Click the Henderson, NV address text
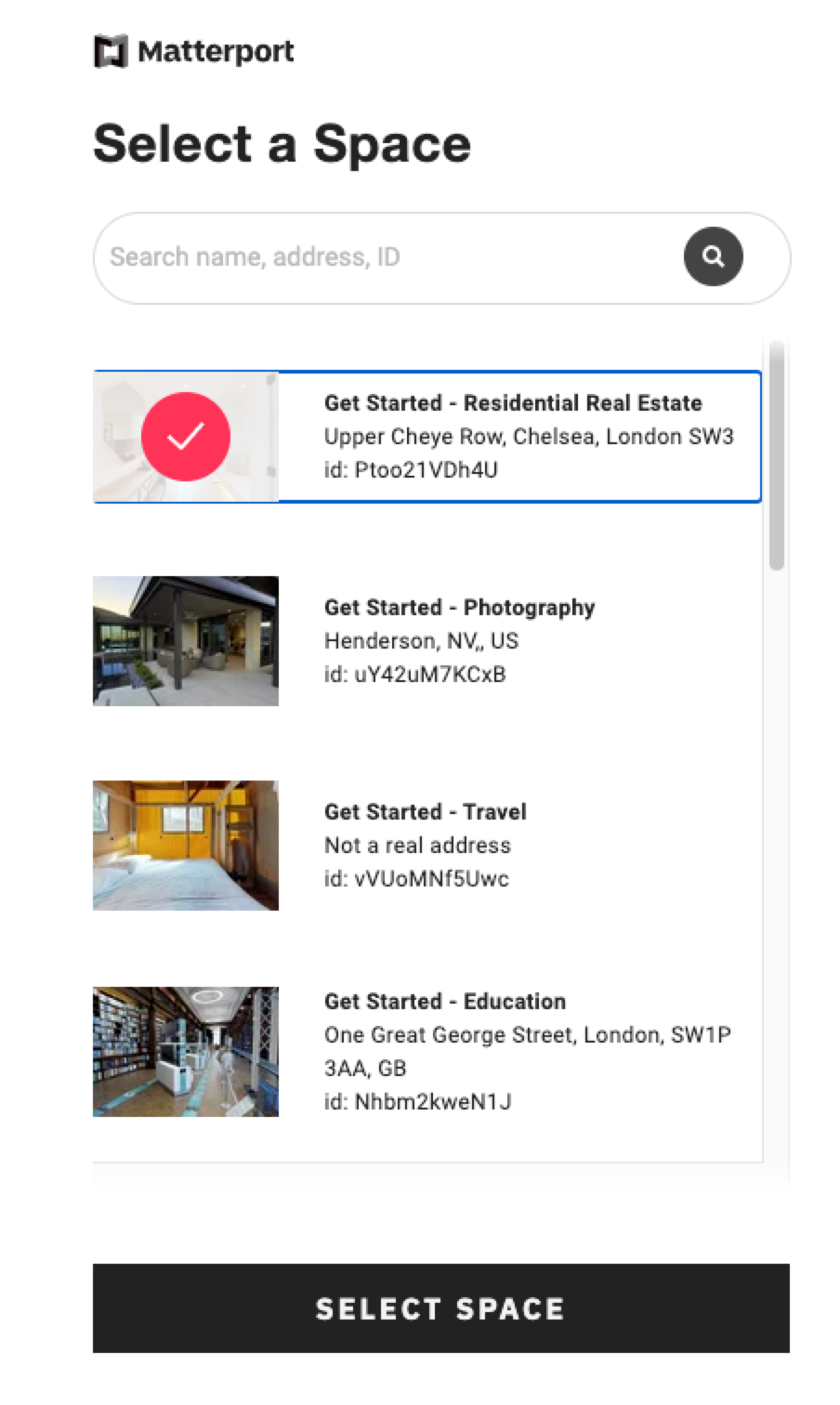Viewport: 840px width, 1405px height. (x=423, y=640)
